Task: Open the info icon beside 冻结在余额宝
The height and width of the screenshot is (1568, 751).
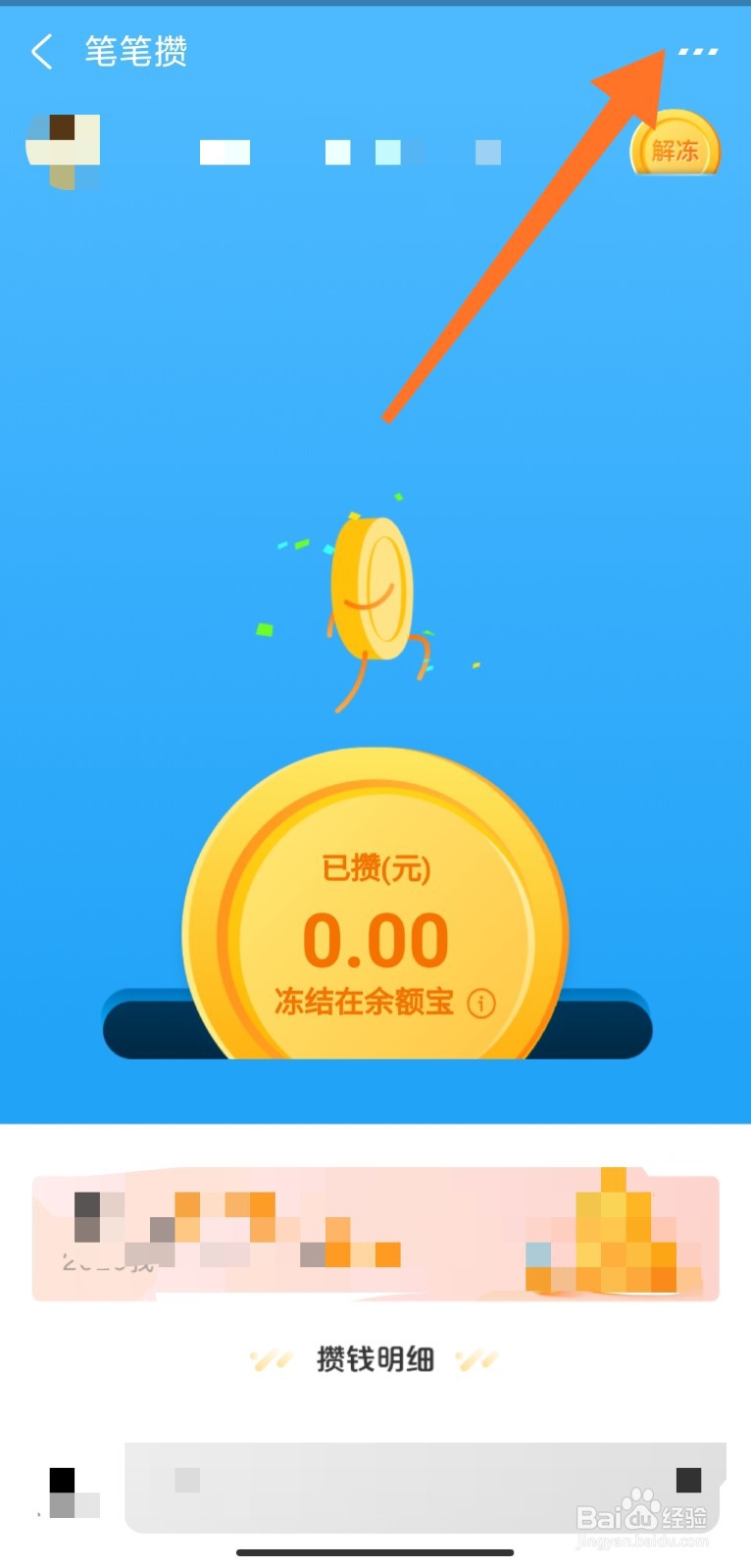Action: pos(480,1003)
